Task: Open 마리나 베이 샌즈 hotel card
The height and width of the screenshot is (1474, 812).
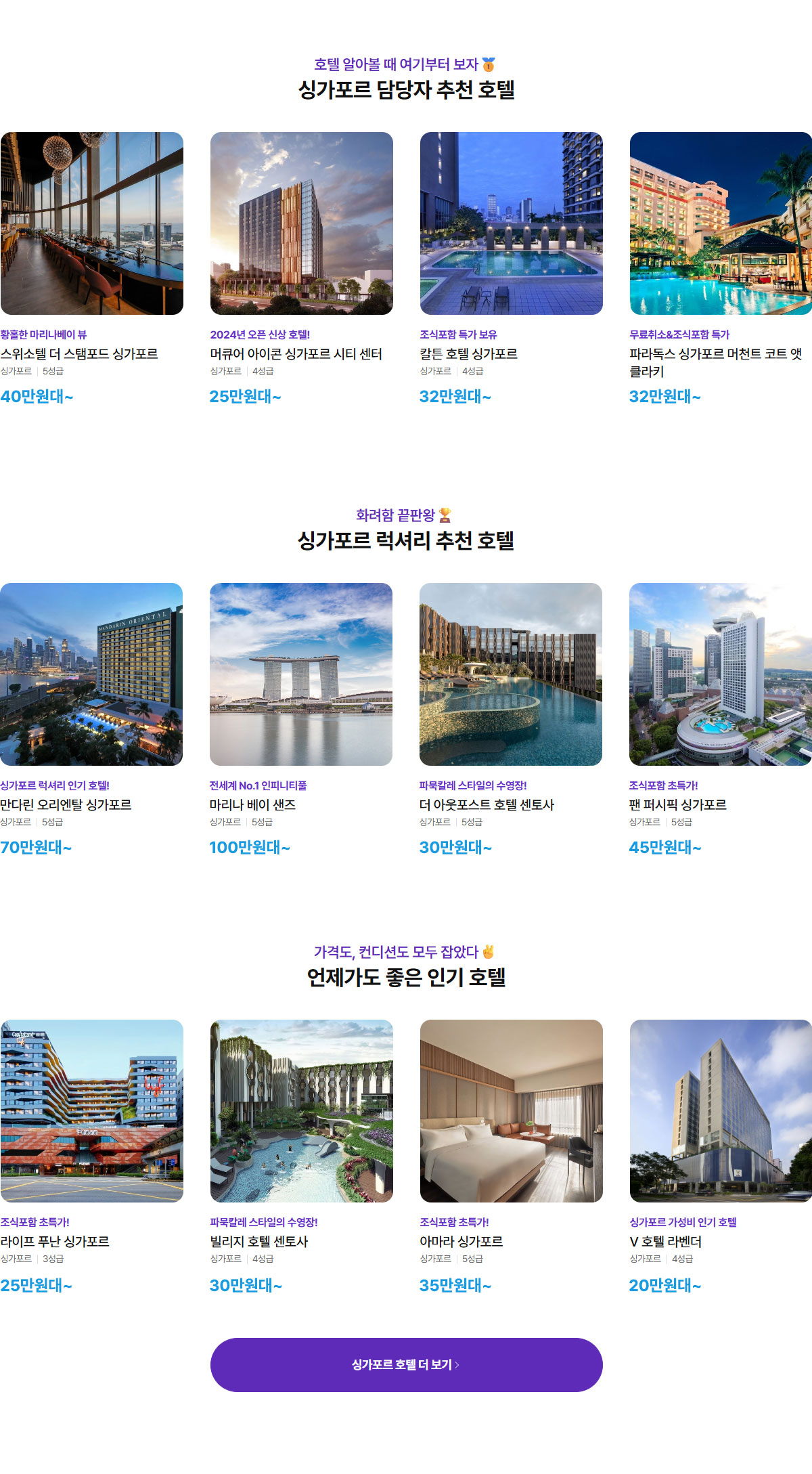Action: pyautogui.click(x=301, y=674)
